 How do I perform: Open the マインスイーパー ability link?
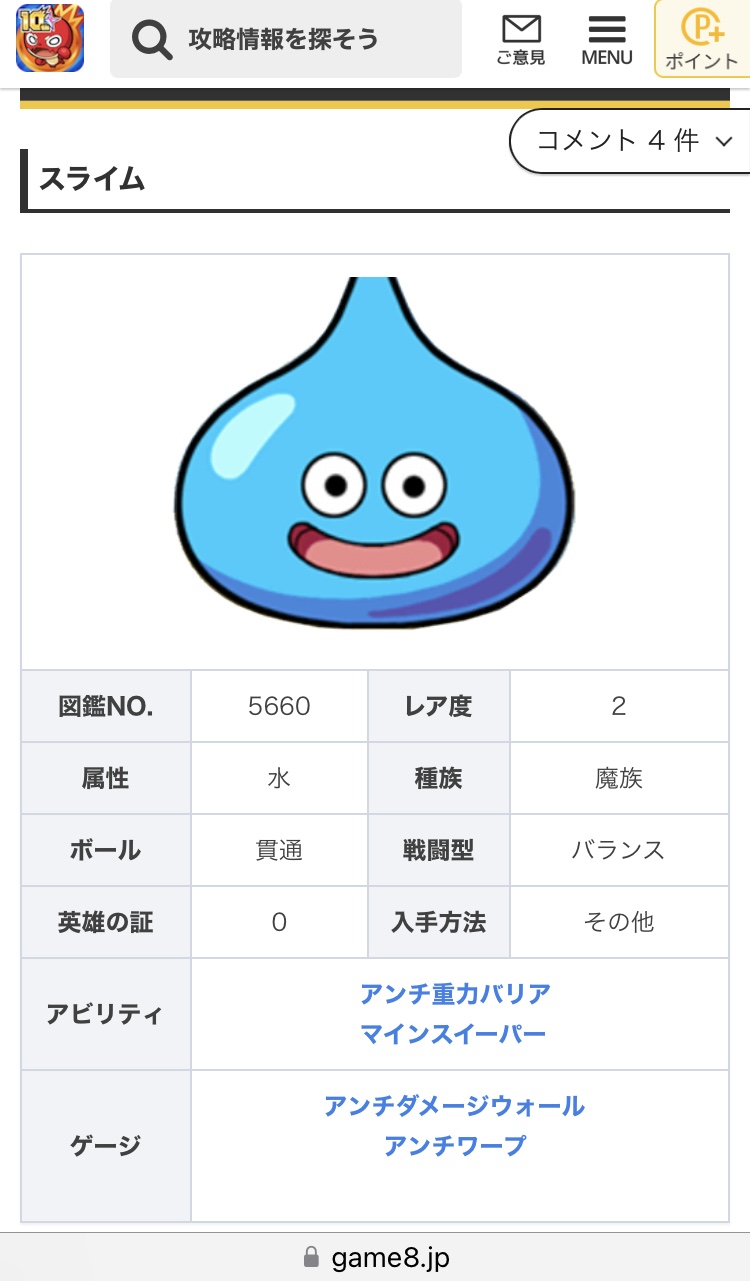tap(453, 1034)
